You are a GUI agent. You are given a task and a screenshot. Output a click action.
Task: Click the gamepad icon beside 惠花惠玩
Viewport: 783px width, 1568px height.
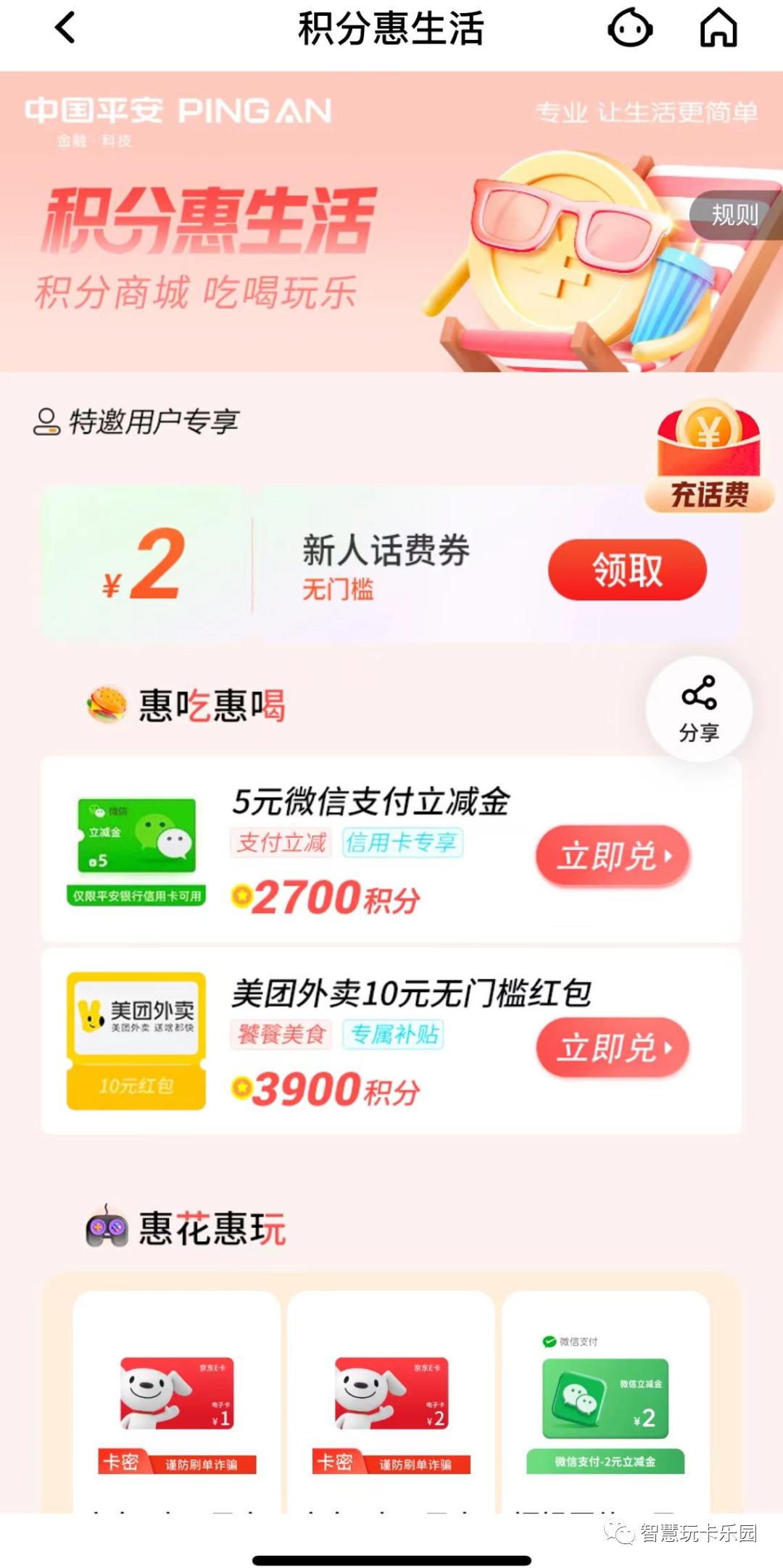pyautogui.click(x=107, y=1226)
